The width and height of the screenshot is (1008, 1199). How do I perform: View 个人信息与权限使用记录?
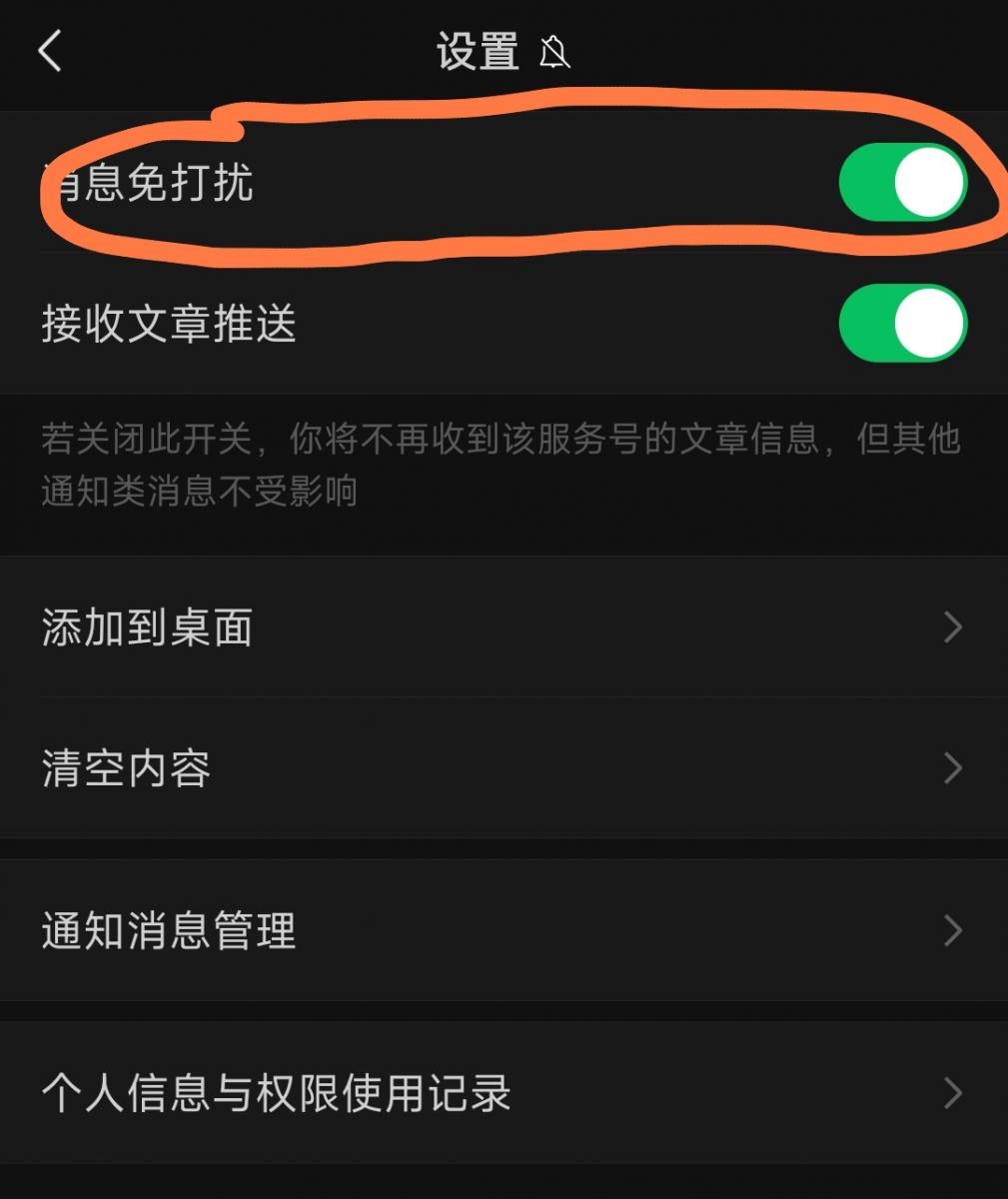click(x=504, y=1093)
